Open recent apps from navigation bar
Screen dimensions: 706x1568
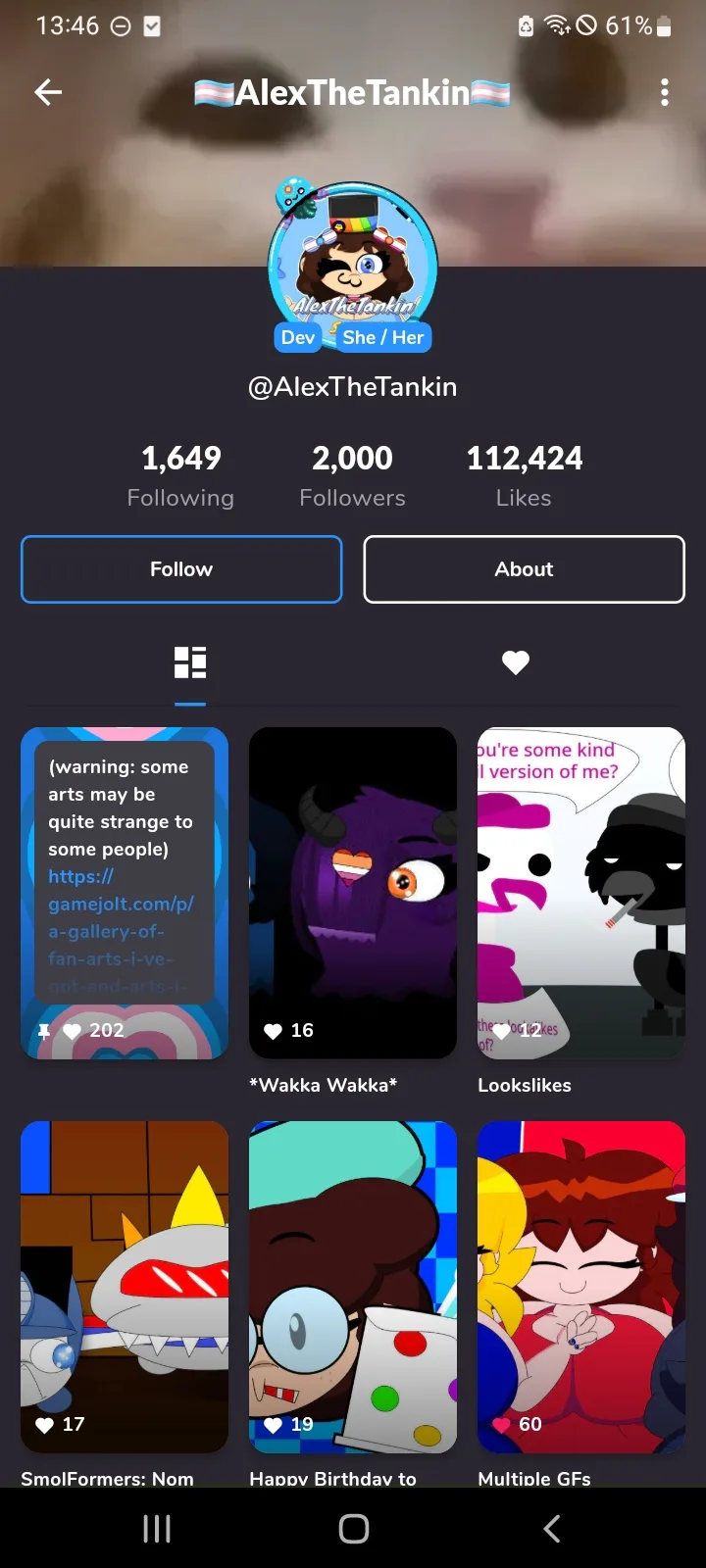[157, 1529]
